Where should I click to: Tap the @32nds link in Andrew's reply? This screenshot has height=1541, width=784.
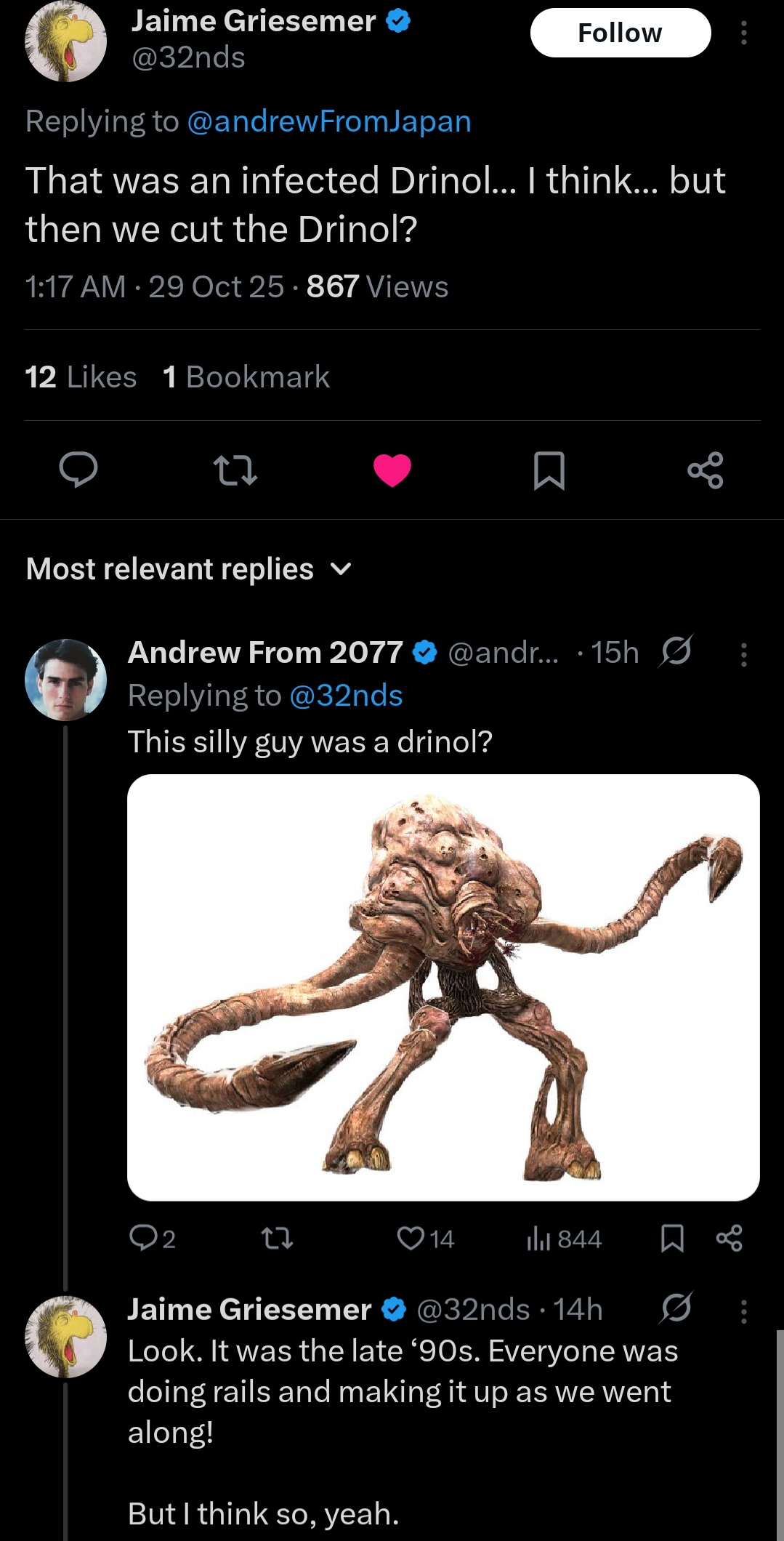click(346, 696)
